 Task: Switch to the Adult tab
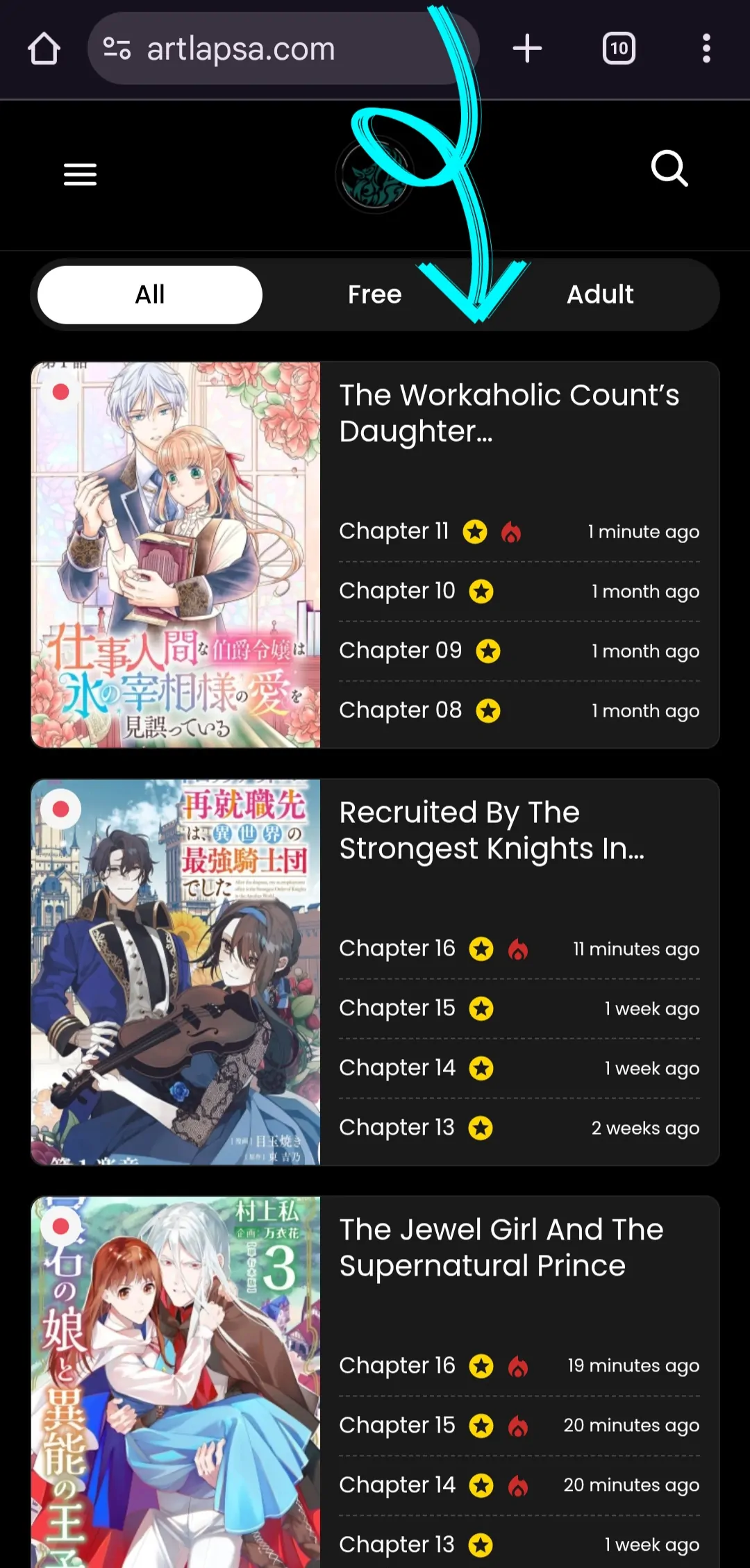pos(600,294)
